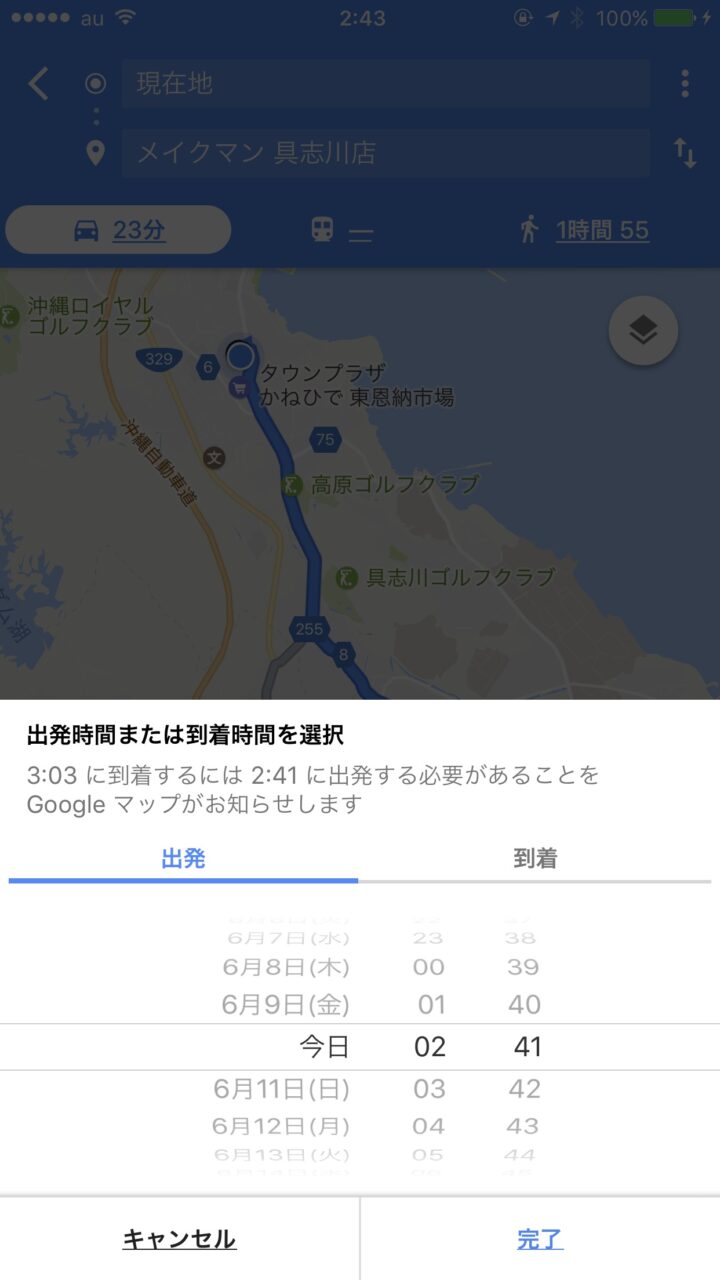The height and width of the screenshot is (1280, 720).
Task: Confirm the time with 完了
Action: coord(540,1240)
